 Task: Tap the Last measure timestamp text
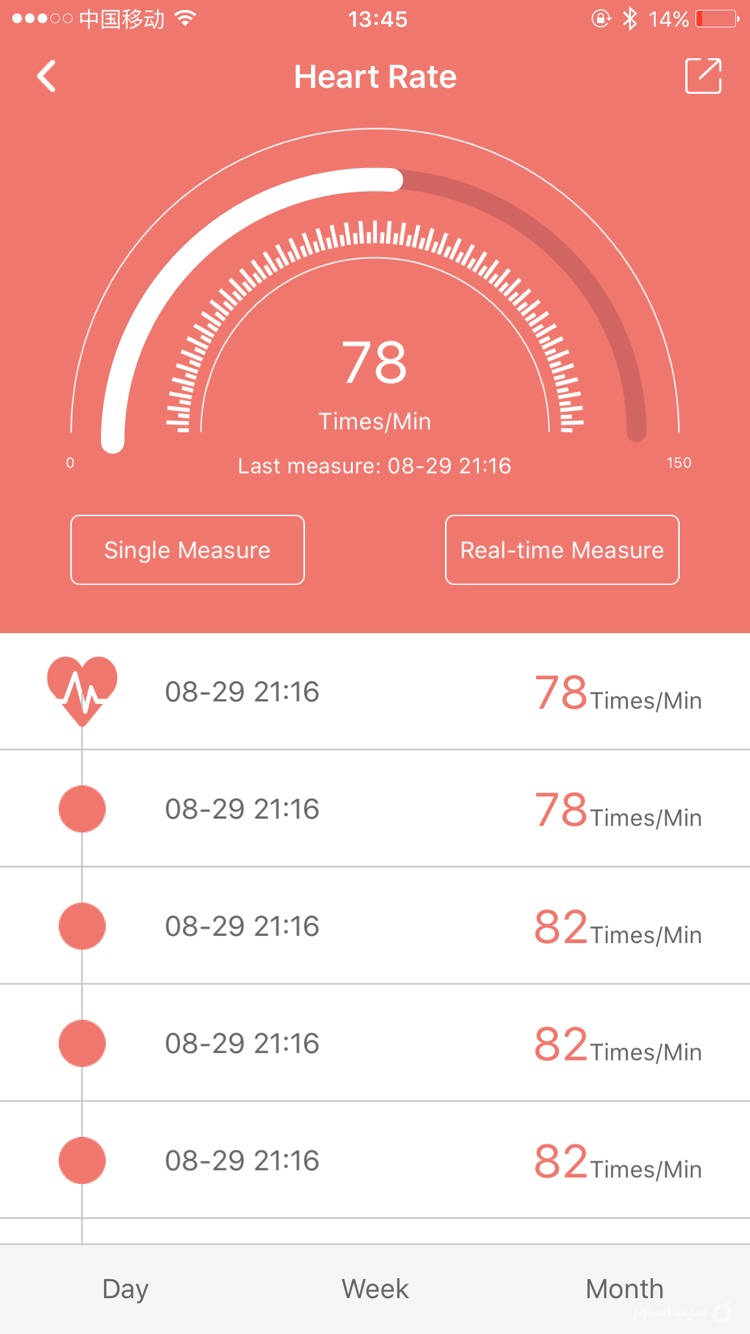(374, 465)
